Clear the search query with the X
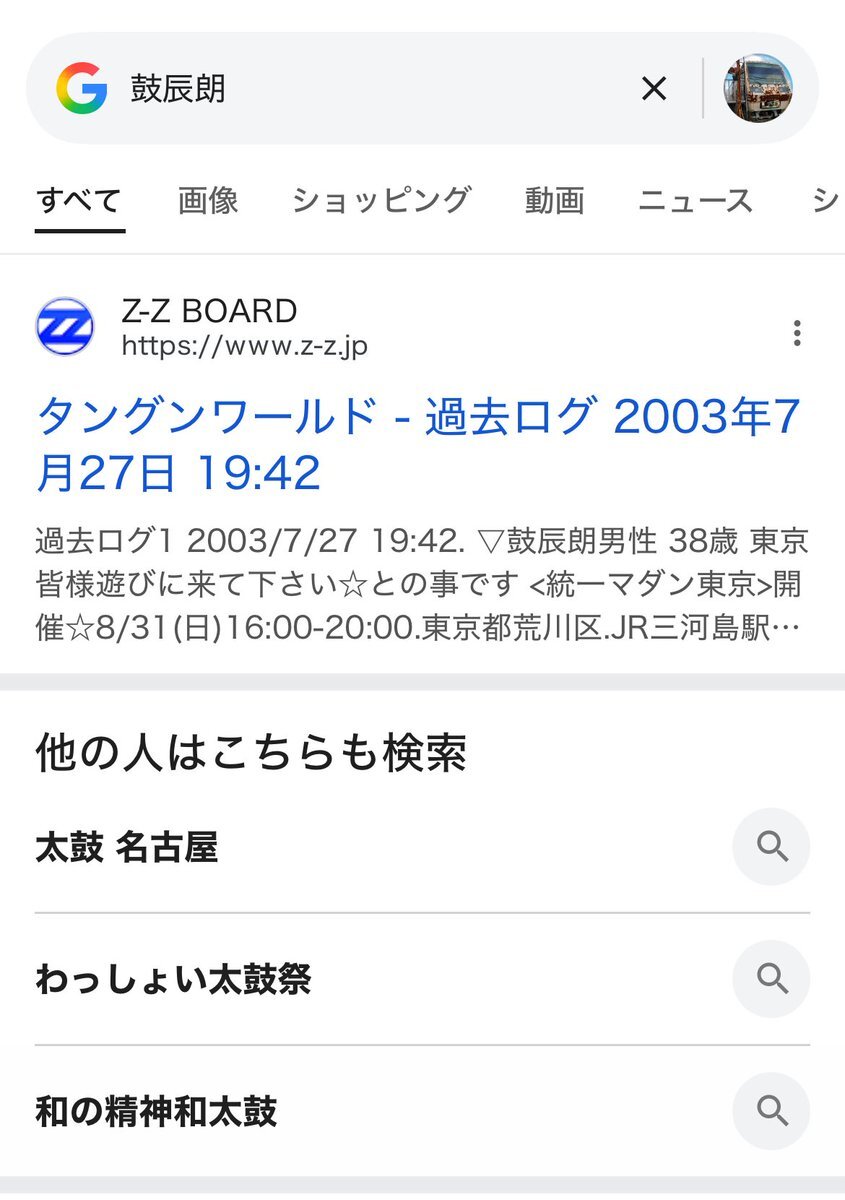Screen dimensions: 845x1200 point(654,89)
